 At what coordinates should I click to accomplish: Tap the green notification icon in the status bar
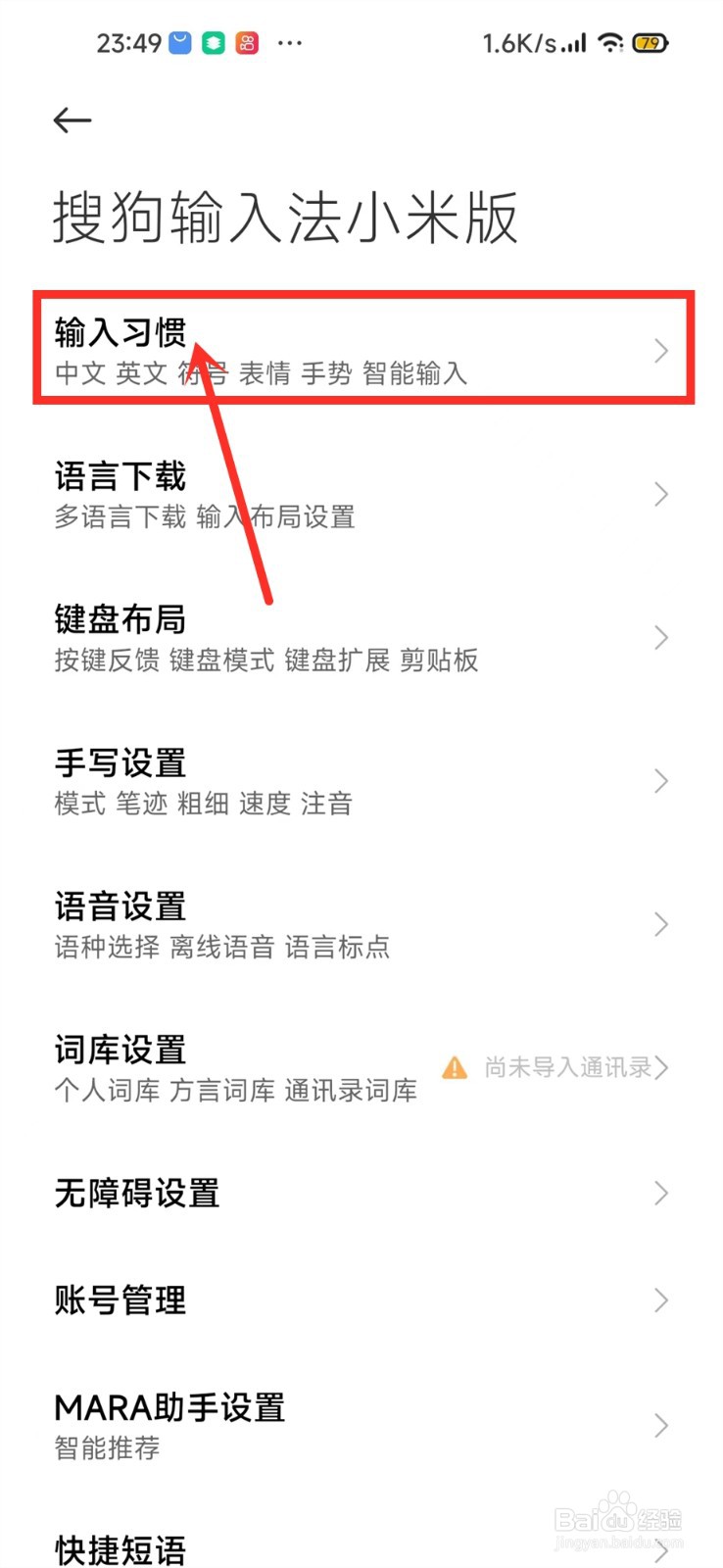coord(214,43)
